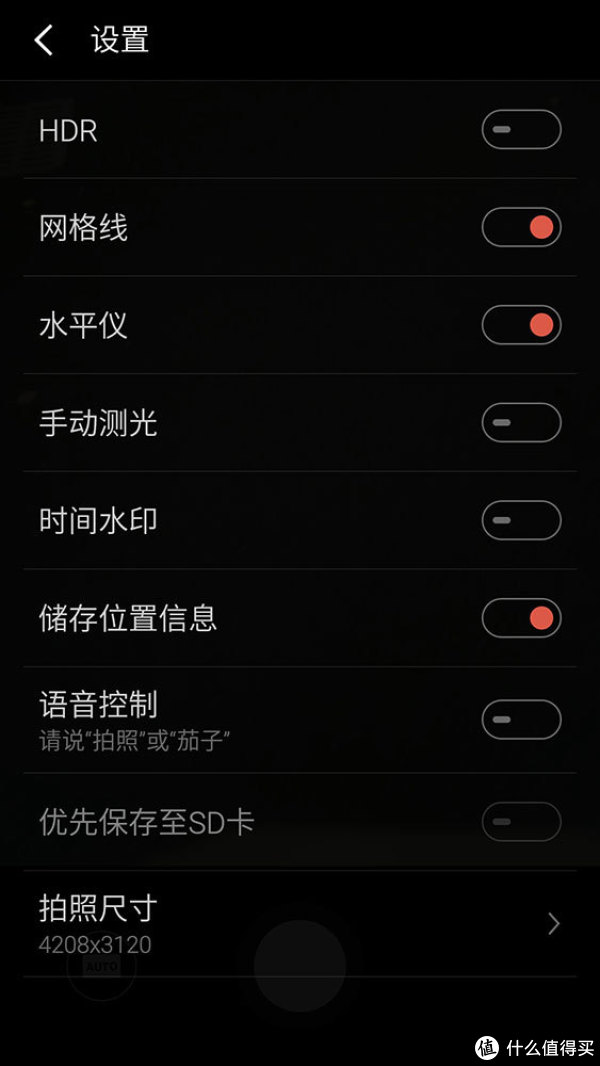Turn off the 水平仪 level switch

521,325
